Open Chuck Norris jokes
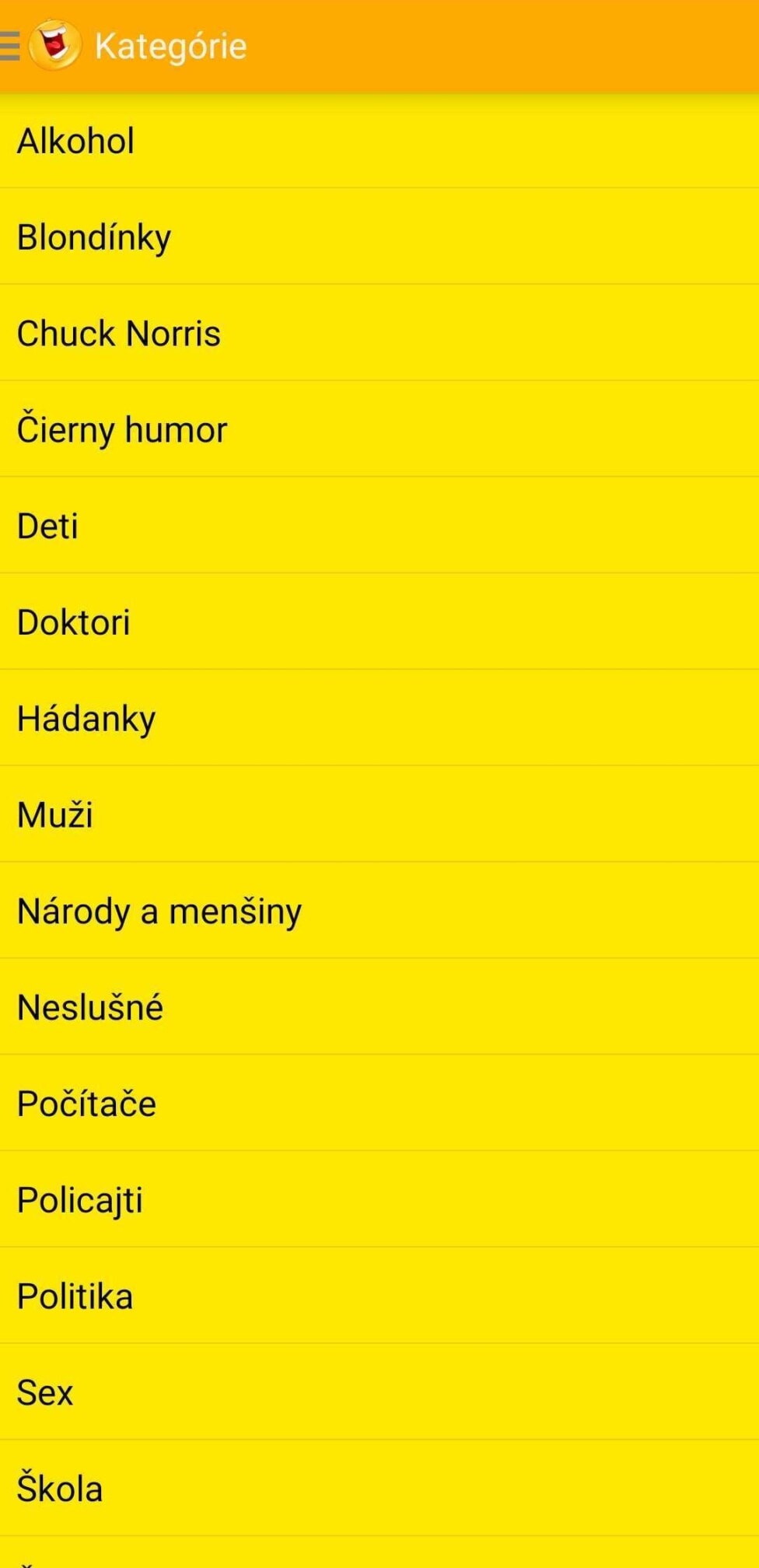 pos(379,333)
